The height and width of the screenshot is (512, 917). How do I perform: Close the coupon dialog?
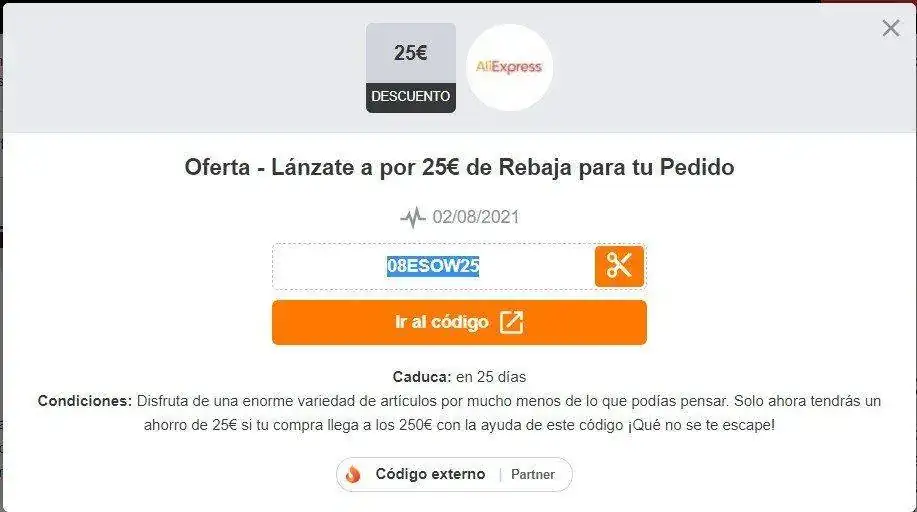pyautogui.click(x=890, y=28)
